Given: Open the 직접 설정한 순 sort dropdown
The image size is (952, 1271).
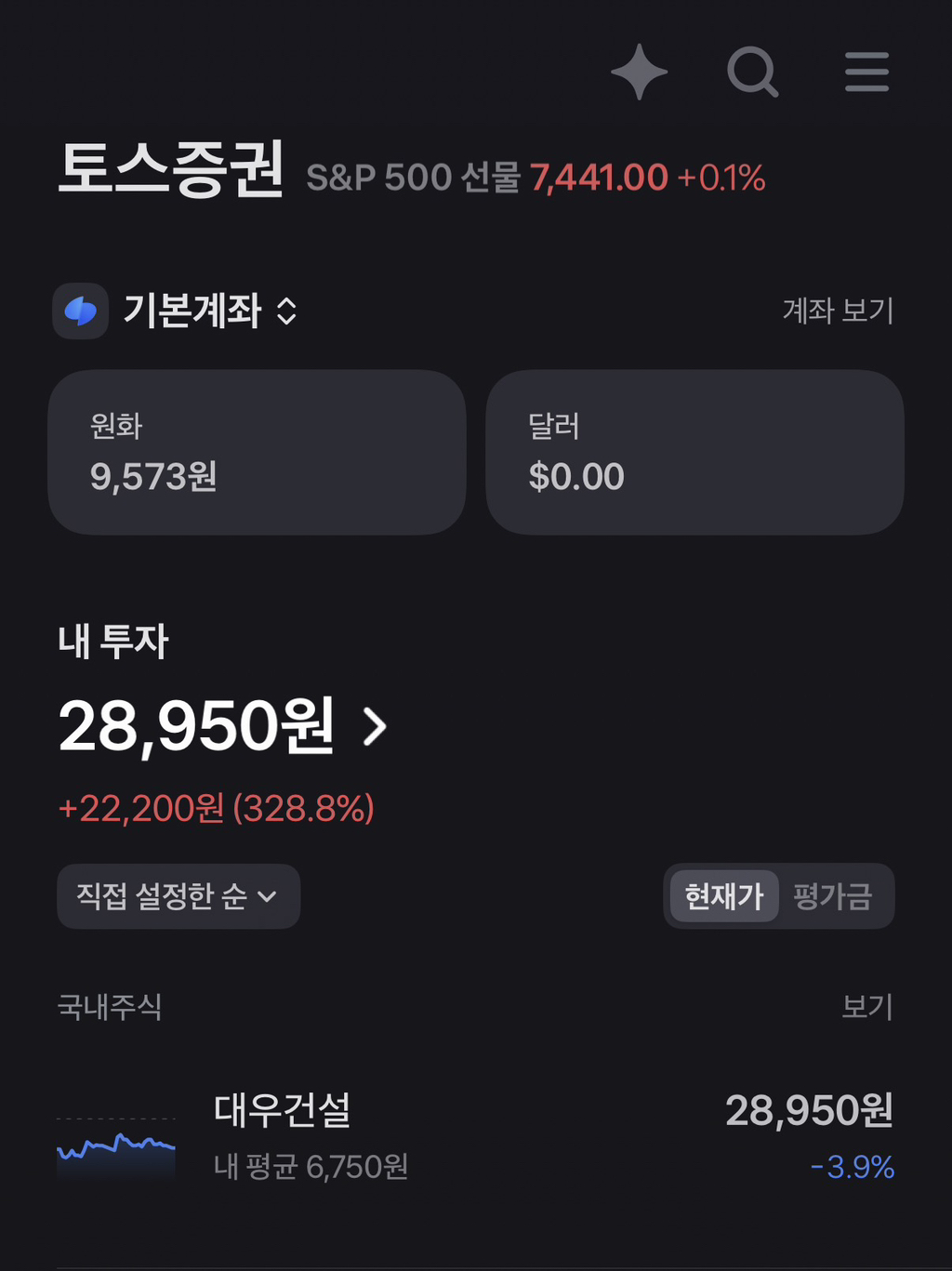Looking at the screenshot, I should (x=178, y=896).
